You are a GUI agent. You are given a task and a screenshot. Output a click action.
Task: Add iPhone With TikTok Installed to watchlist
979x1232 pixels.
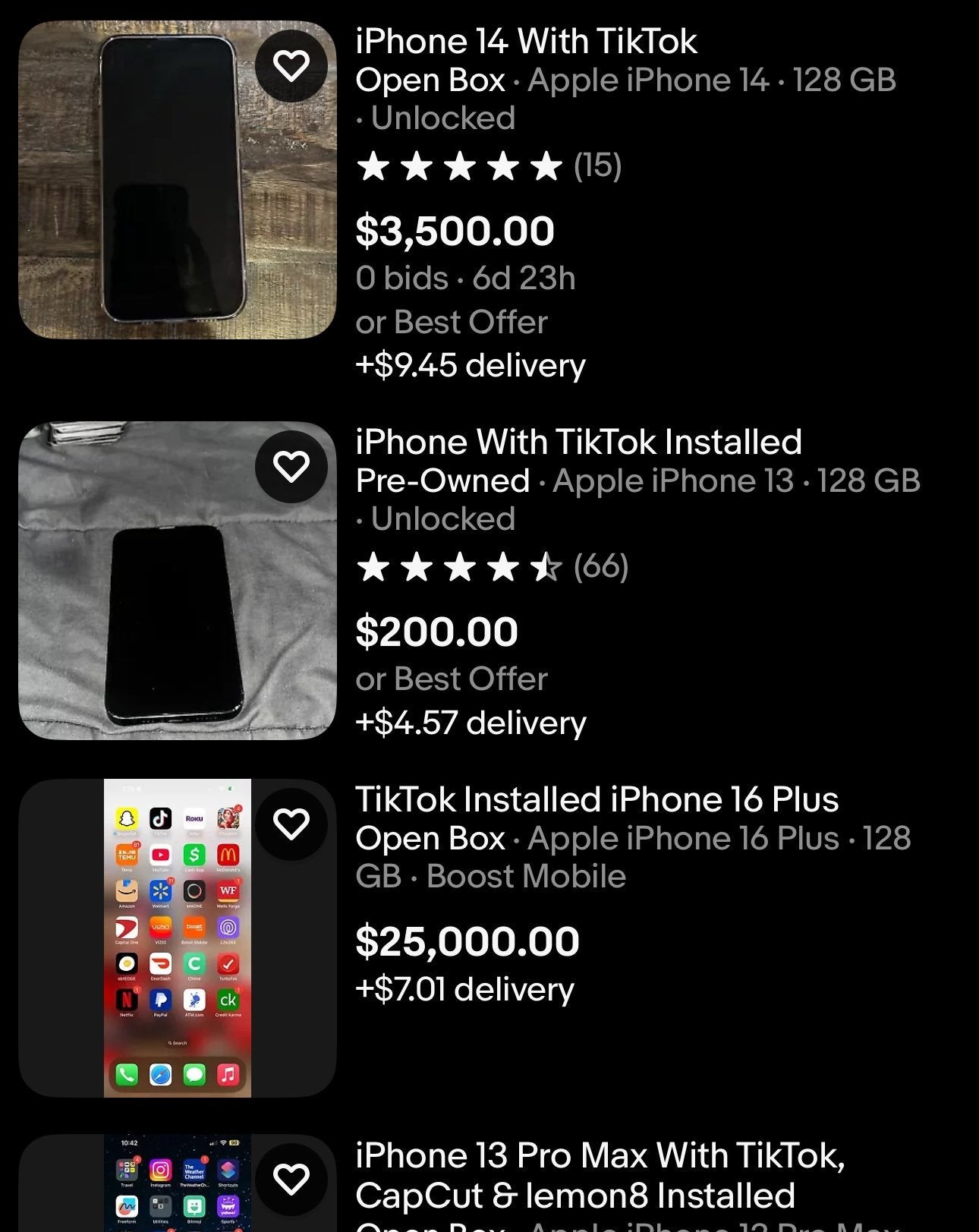(291, 466)
